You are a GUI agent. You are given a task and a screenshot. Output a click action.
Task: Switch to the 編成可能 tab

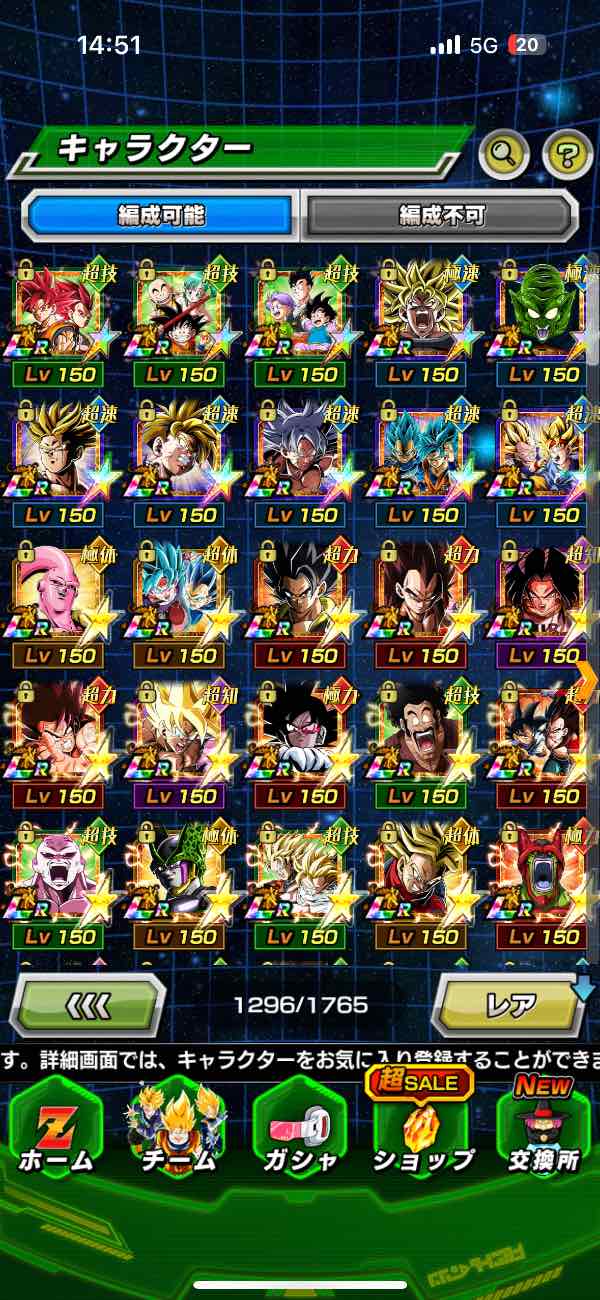coord(159,214)
